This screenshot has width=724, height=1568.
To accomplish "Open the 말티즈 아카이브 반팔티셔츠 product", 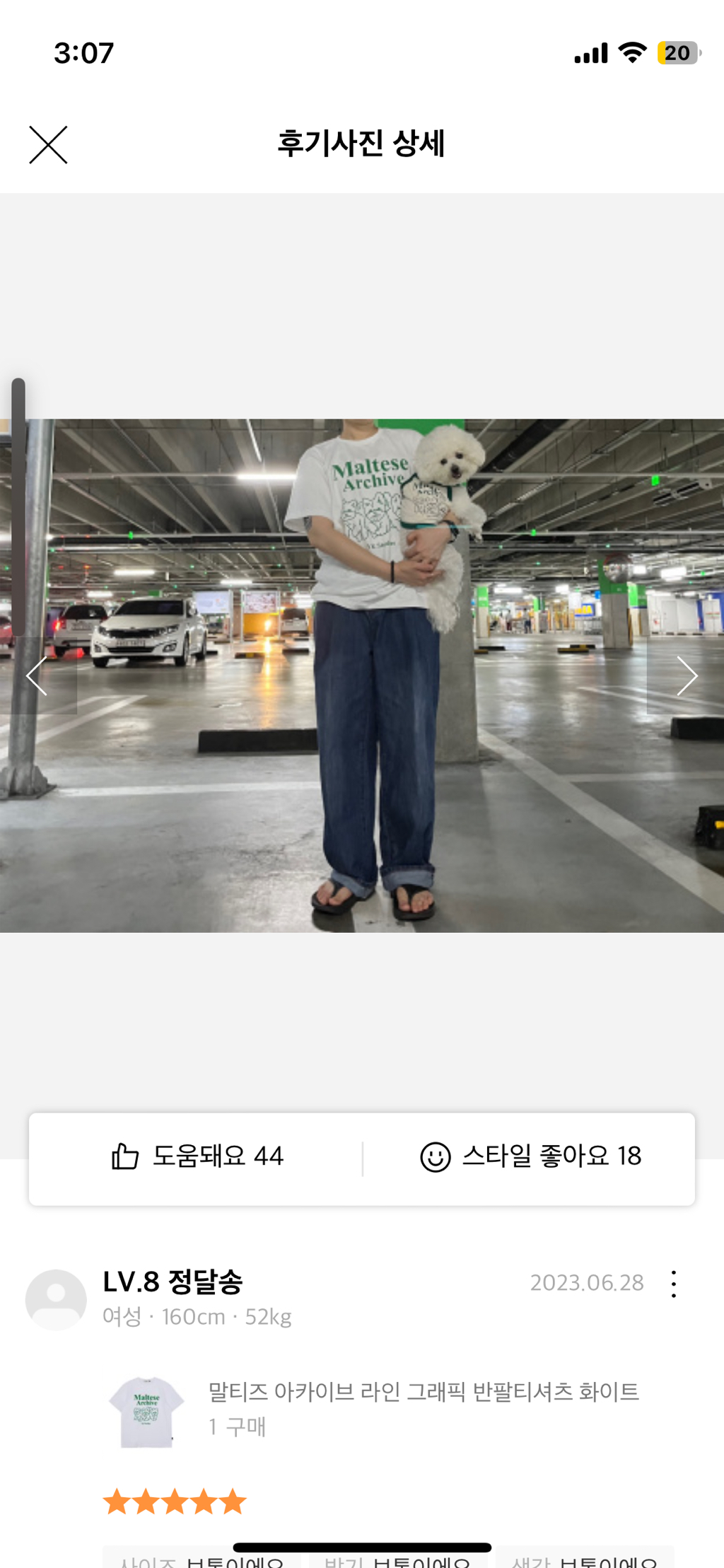I will (423, 1391).
